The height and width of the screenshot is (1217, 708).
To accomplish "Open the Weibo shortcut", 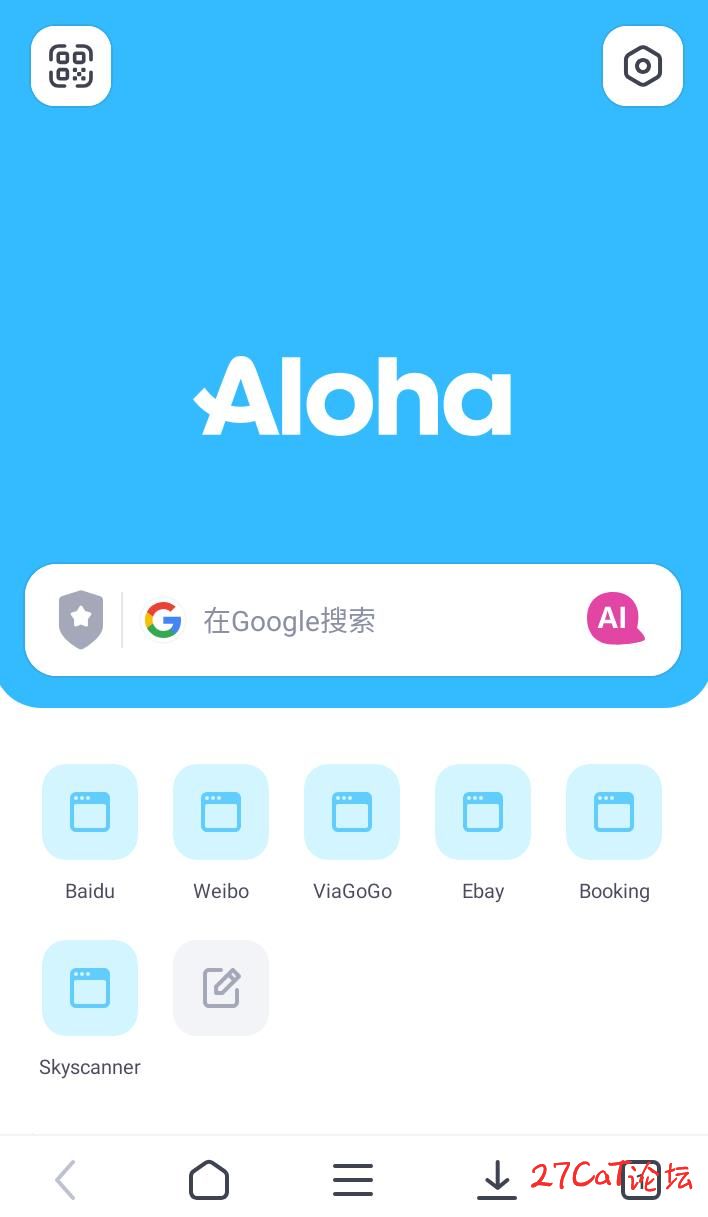I will coord(221,812).
